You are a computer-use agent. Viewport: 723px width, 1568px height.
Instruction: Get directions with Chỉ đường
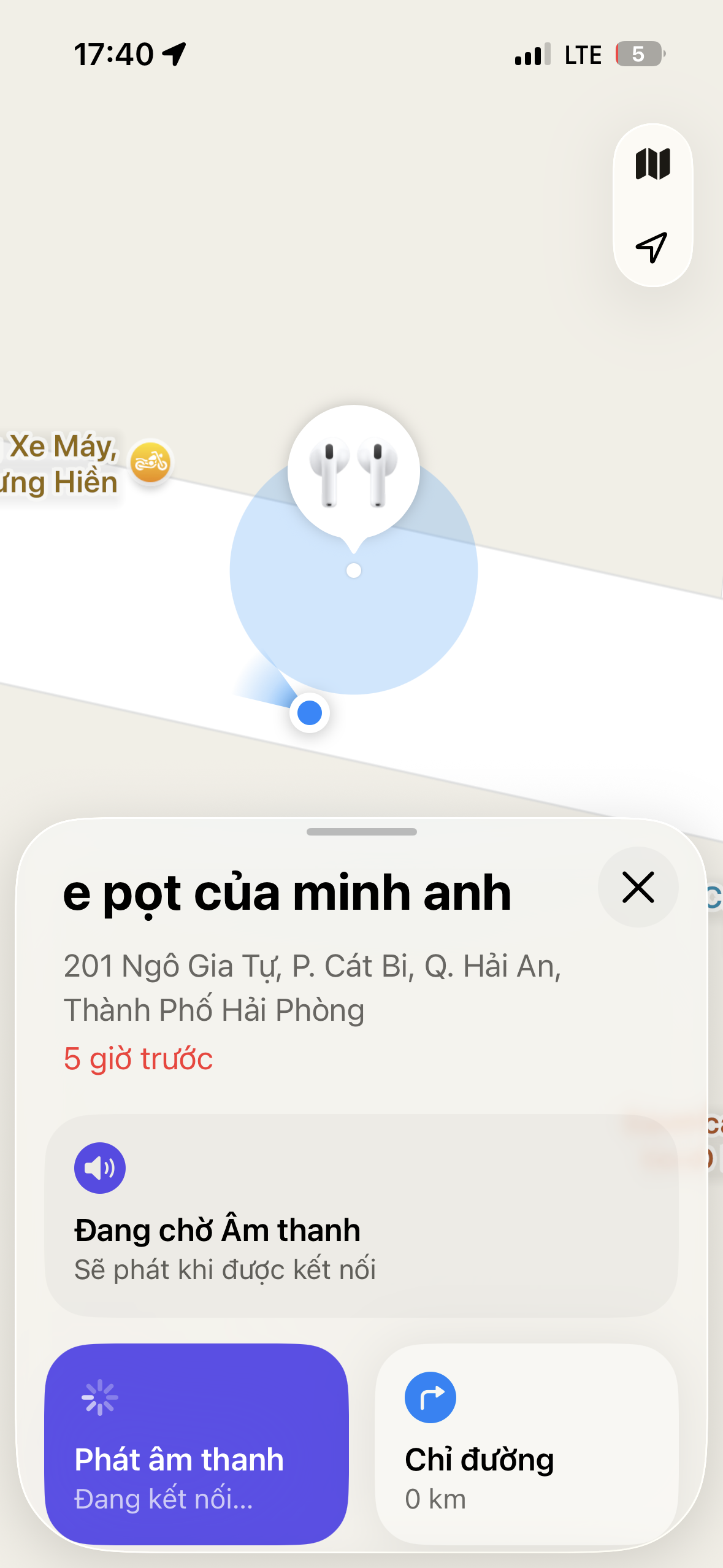(526, 1444)
